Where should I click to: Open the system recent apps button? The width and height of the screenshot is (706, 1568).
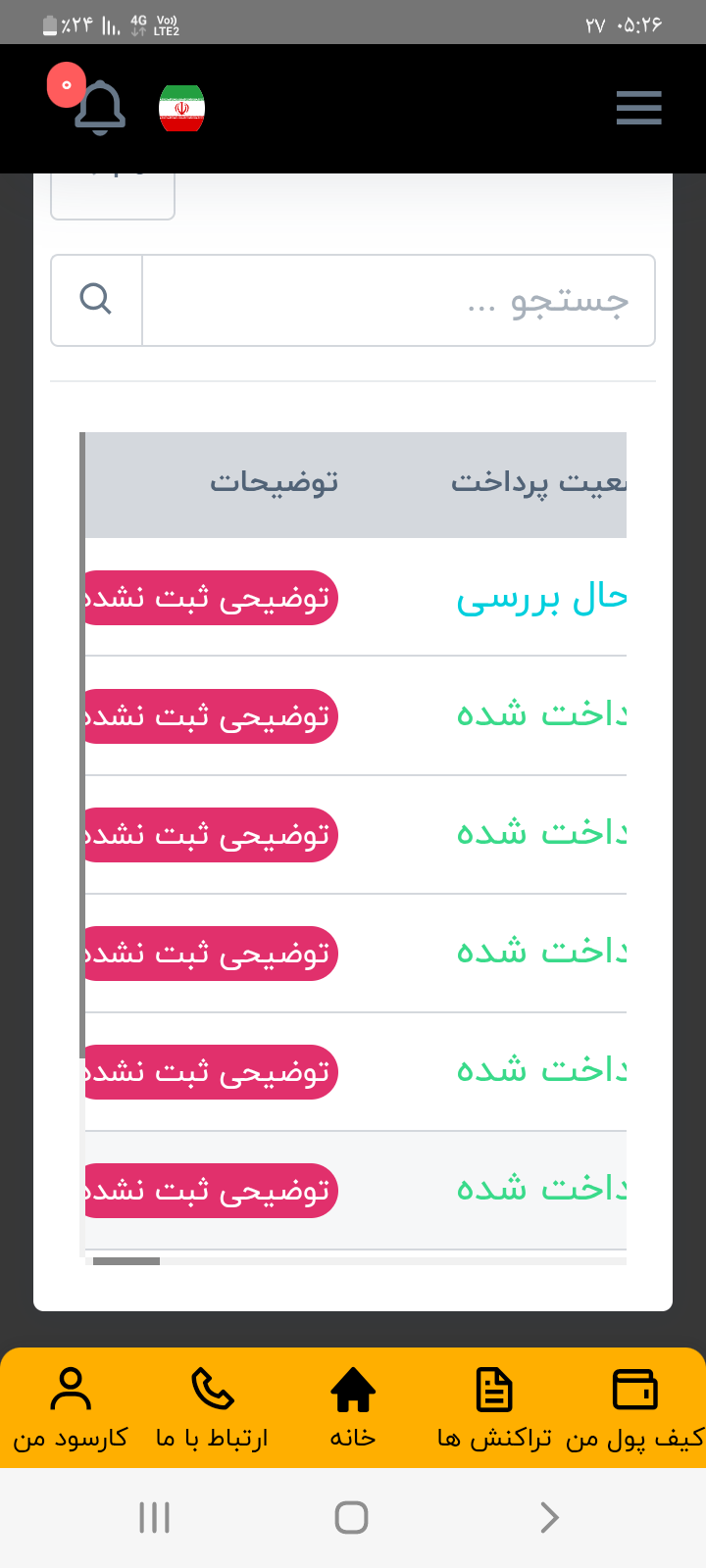[155, 1517]
